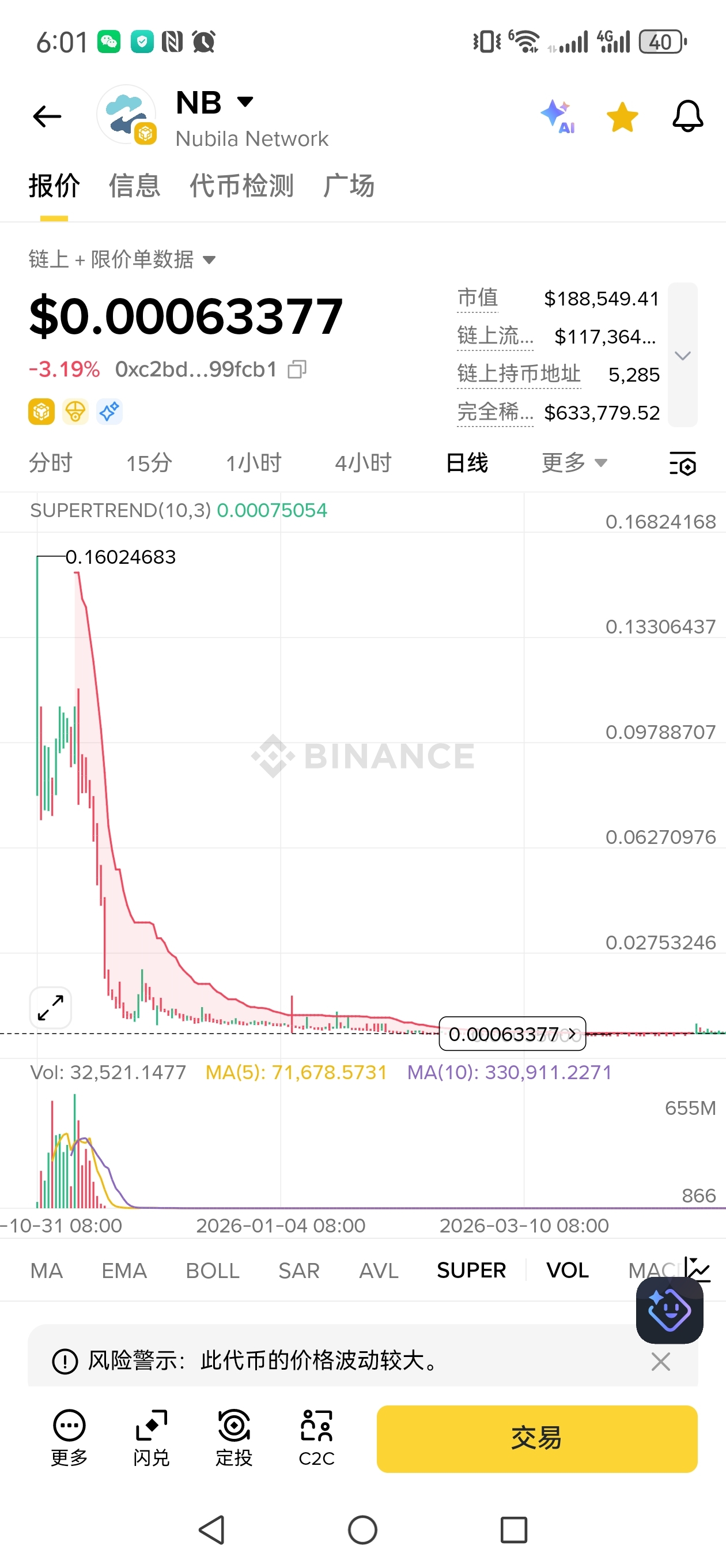
Task: Open the 广场 tab
Action: pos(349,186)
